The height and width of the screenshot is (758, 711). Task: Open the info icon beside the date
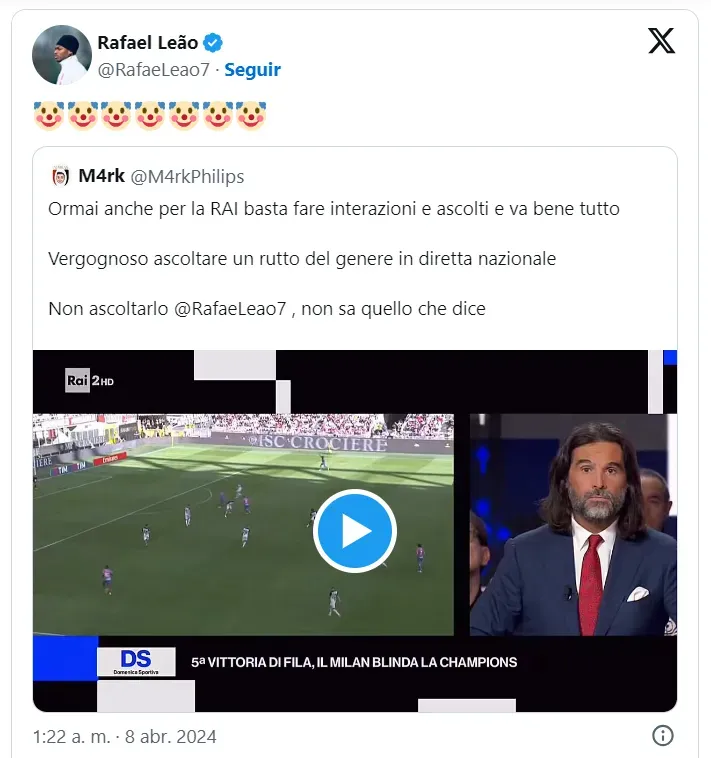662,736
